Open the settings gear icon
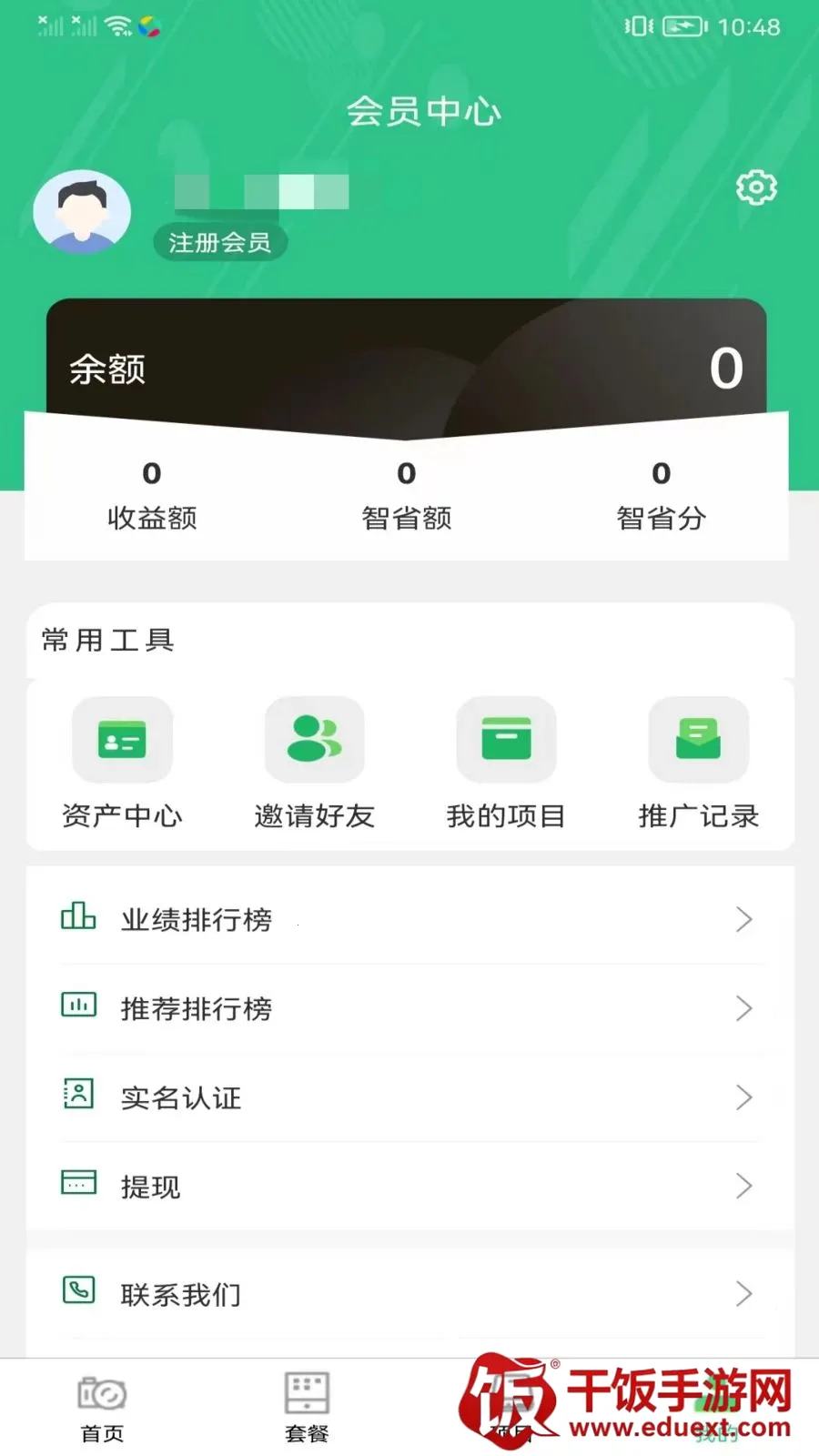The width and height of the screenshot is (819, 1456). point(756,187)
